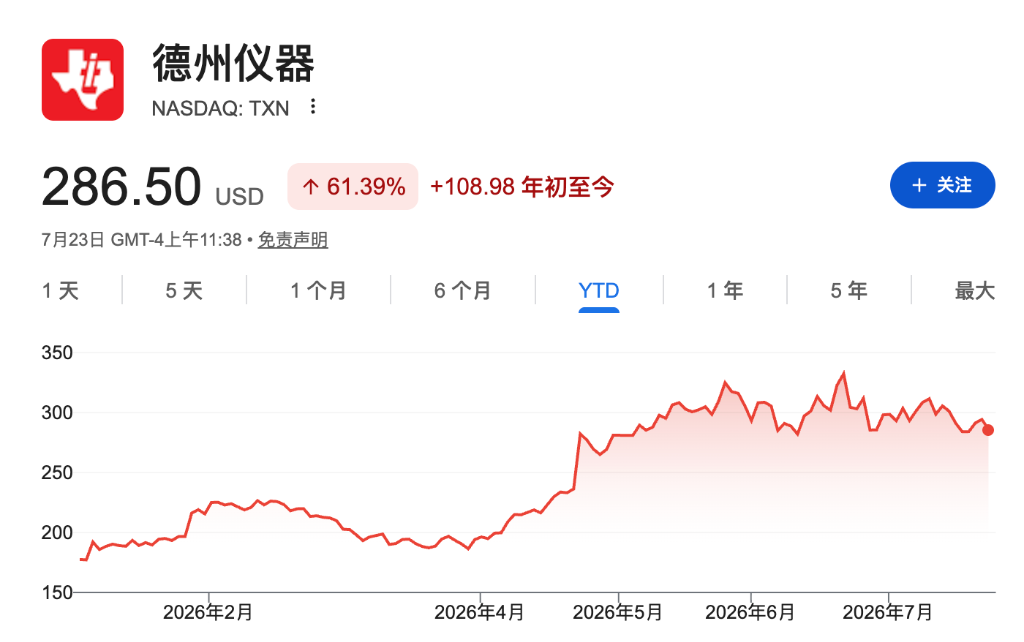View the 1 年 chart range
This screenshot has height=642, width=1024.
pyautogui.click(x=725, y=291)
